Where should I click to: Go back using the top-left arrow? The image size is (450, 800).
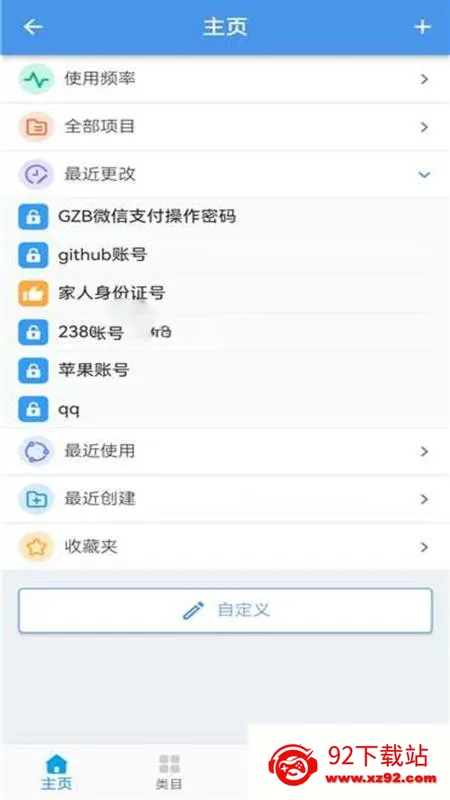pos(33,27)
